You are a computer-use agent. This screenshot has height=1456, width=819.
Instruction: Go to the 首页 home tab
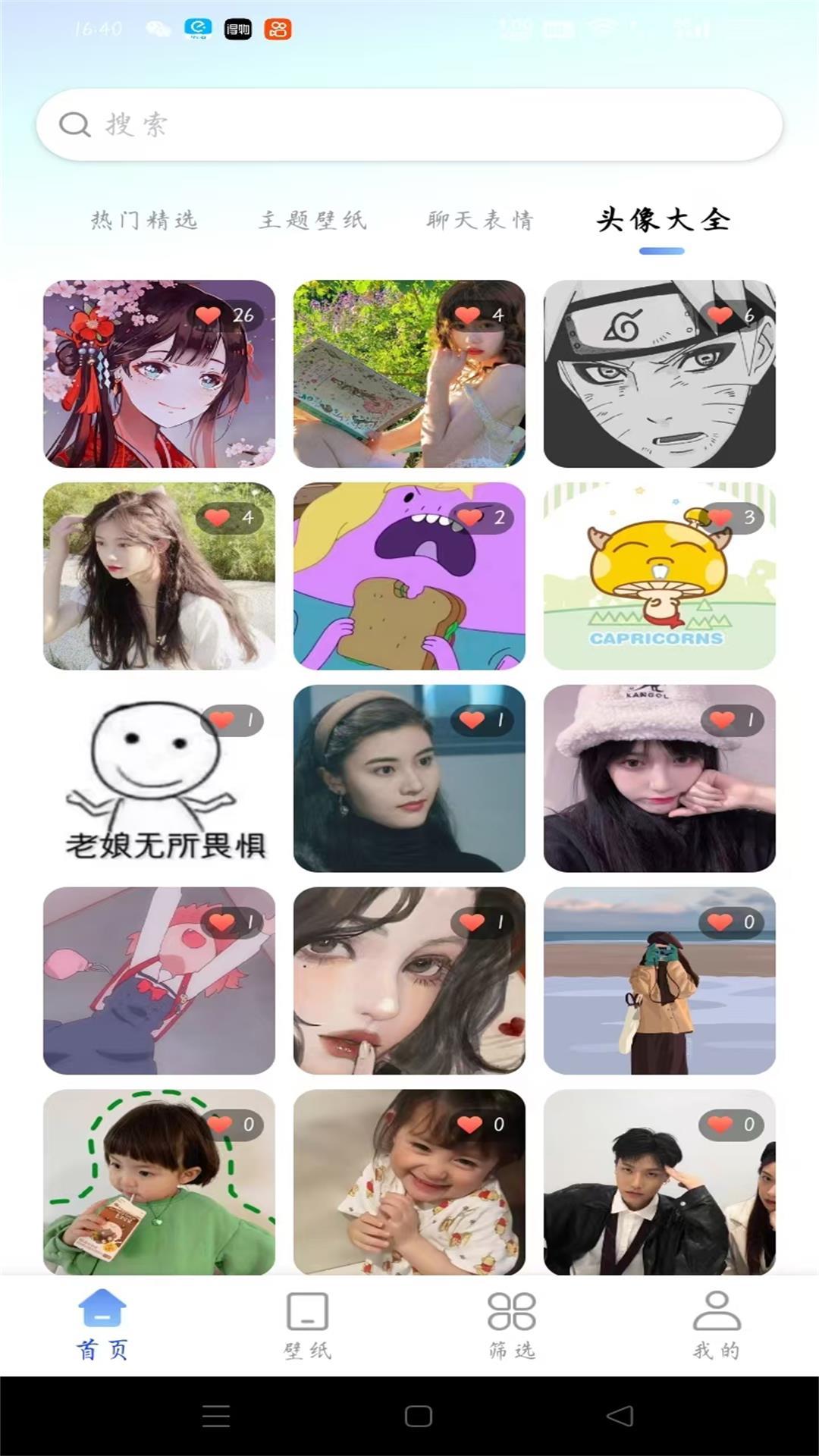[102, 1324]
